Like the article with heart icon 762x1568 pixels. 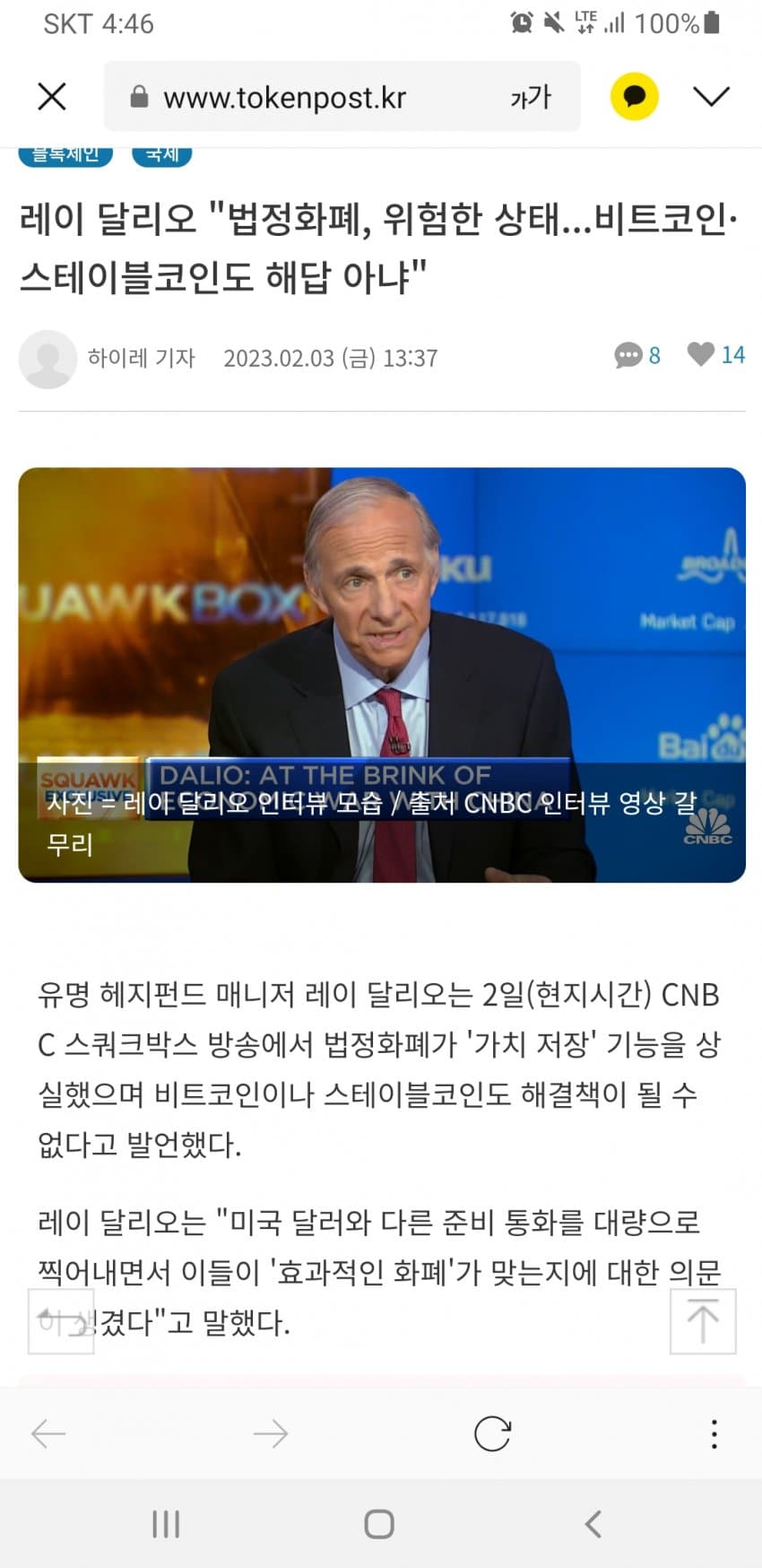715,354
